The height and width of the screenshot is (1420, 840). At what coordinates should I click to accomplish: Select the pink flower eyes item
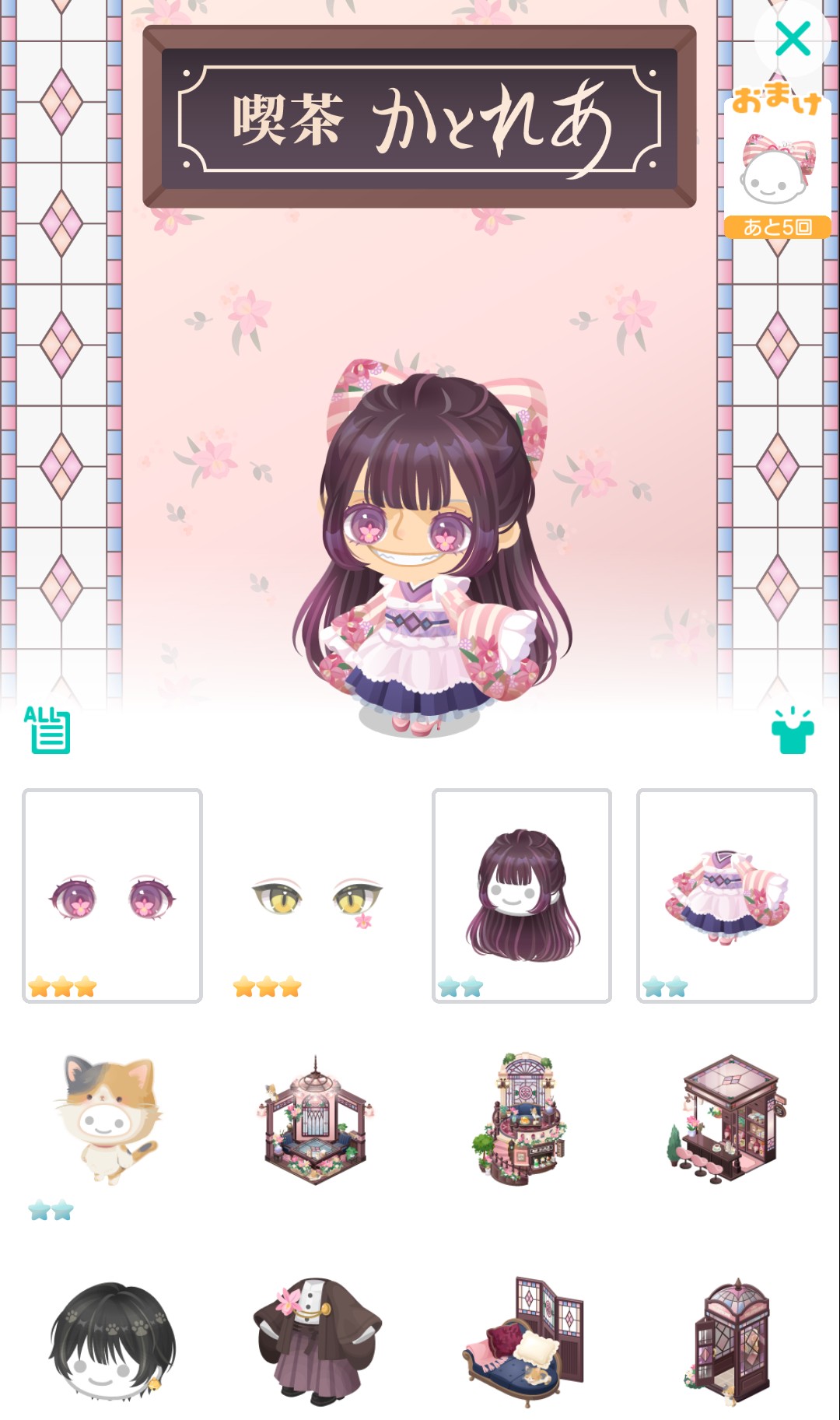click(x=113, y=896)
